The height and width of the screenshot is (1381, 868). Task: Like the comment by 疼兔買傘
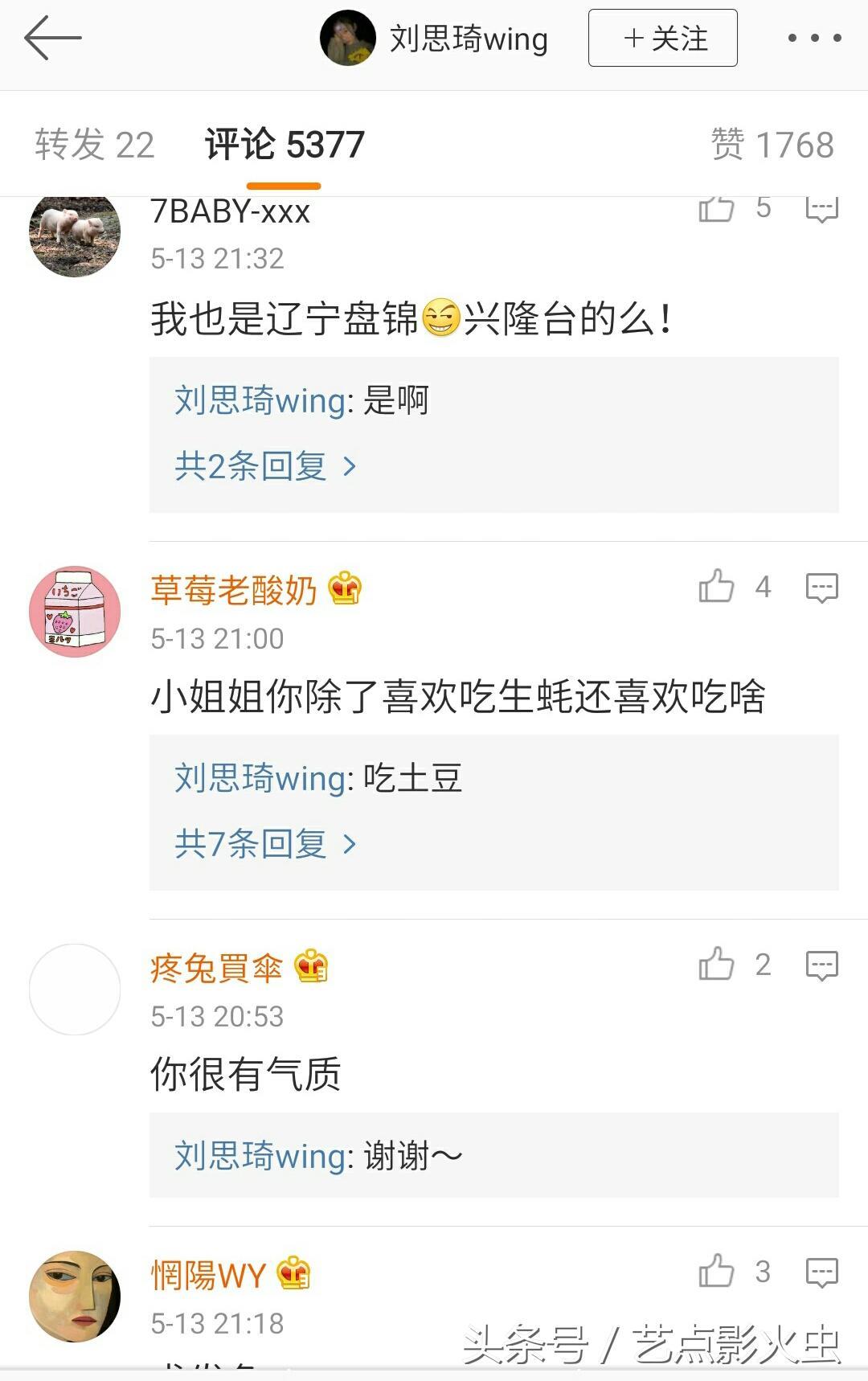pos(716,965)
